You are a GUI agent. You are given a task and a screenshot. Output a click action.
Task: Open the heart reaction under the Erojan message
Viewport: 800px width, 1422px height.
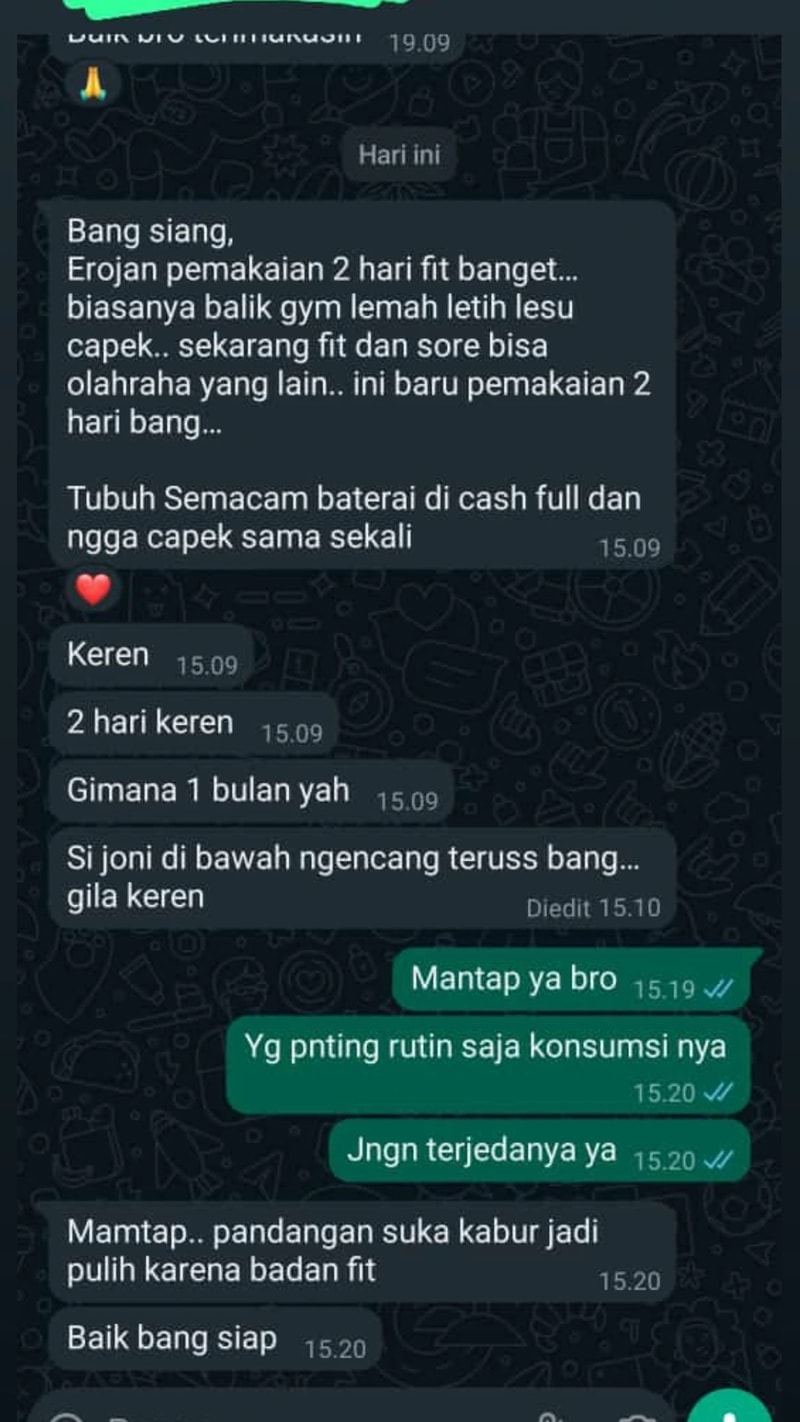92,590
